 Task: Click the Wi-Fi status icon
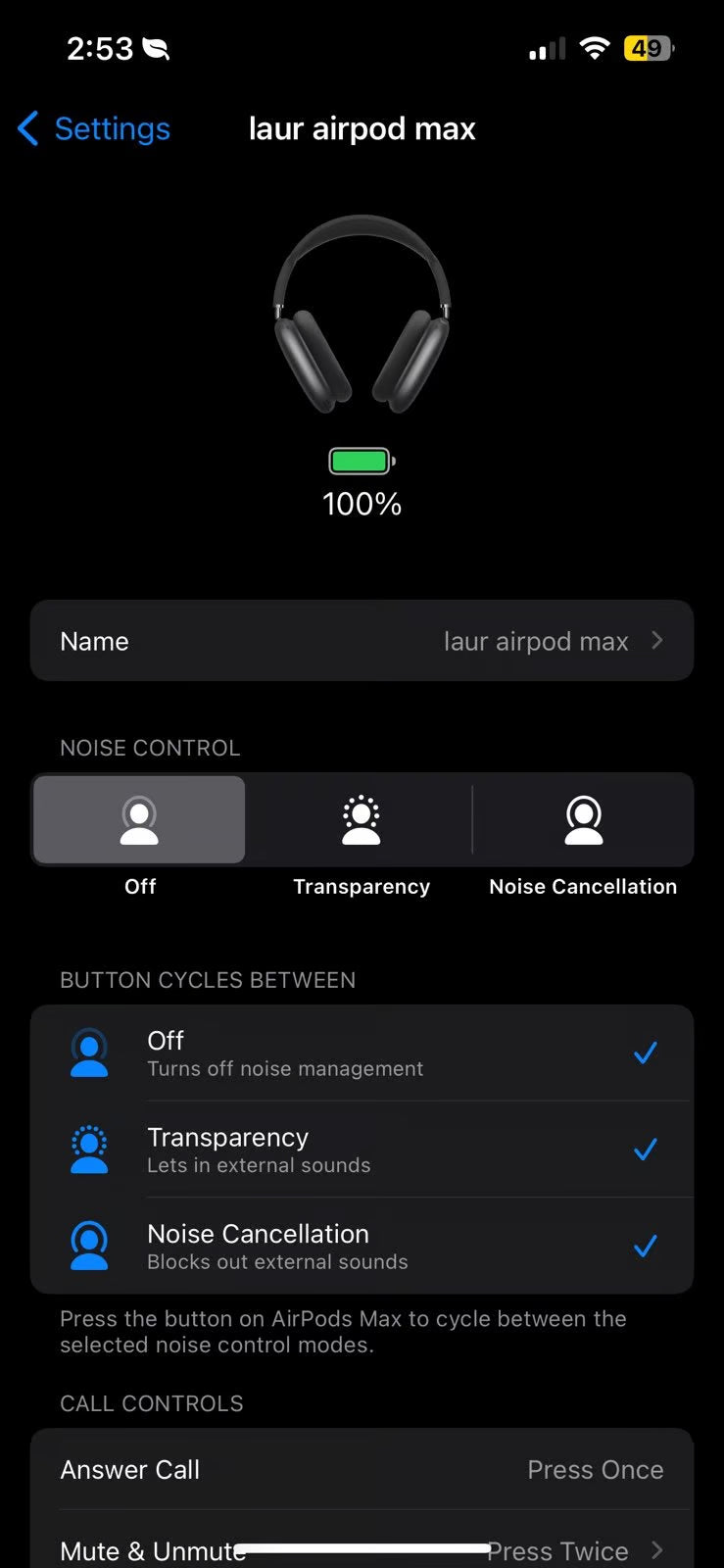[596, 47]
